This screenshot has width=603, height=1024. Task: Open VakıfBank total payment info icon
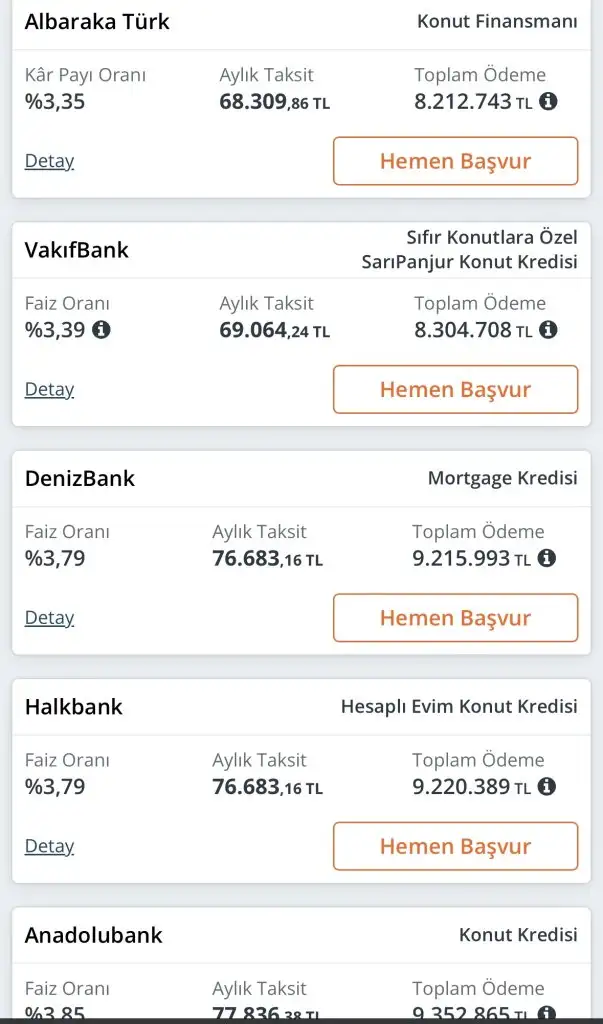(548, 330)
